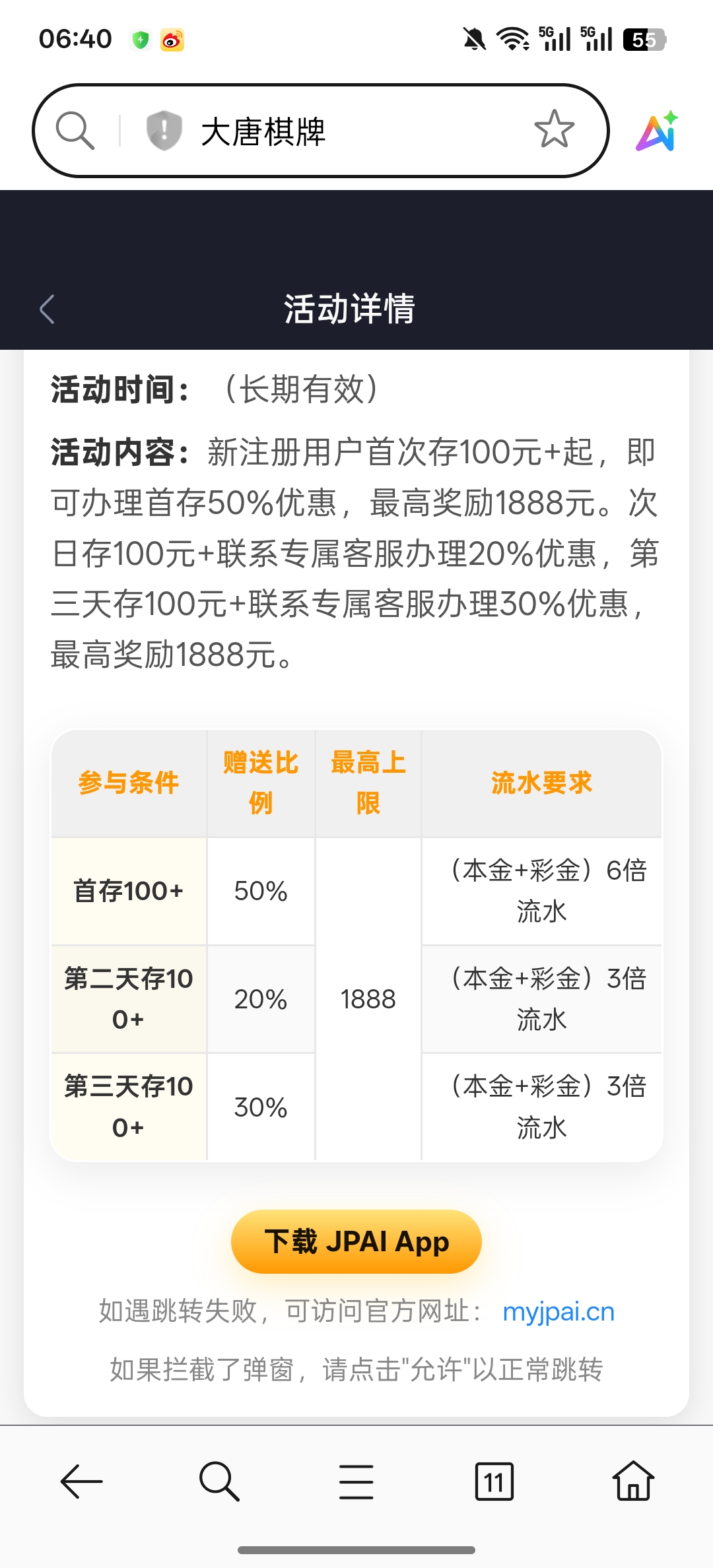The height and width of the screenshot is (1568, 713).
Task: Open the AI assistant icon
Action: coord(658,131)
